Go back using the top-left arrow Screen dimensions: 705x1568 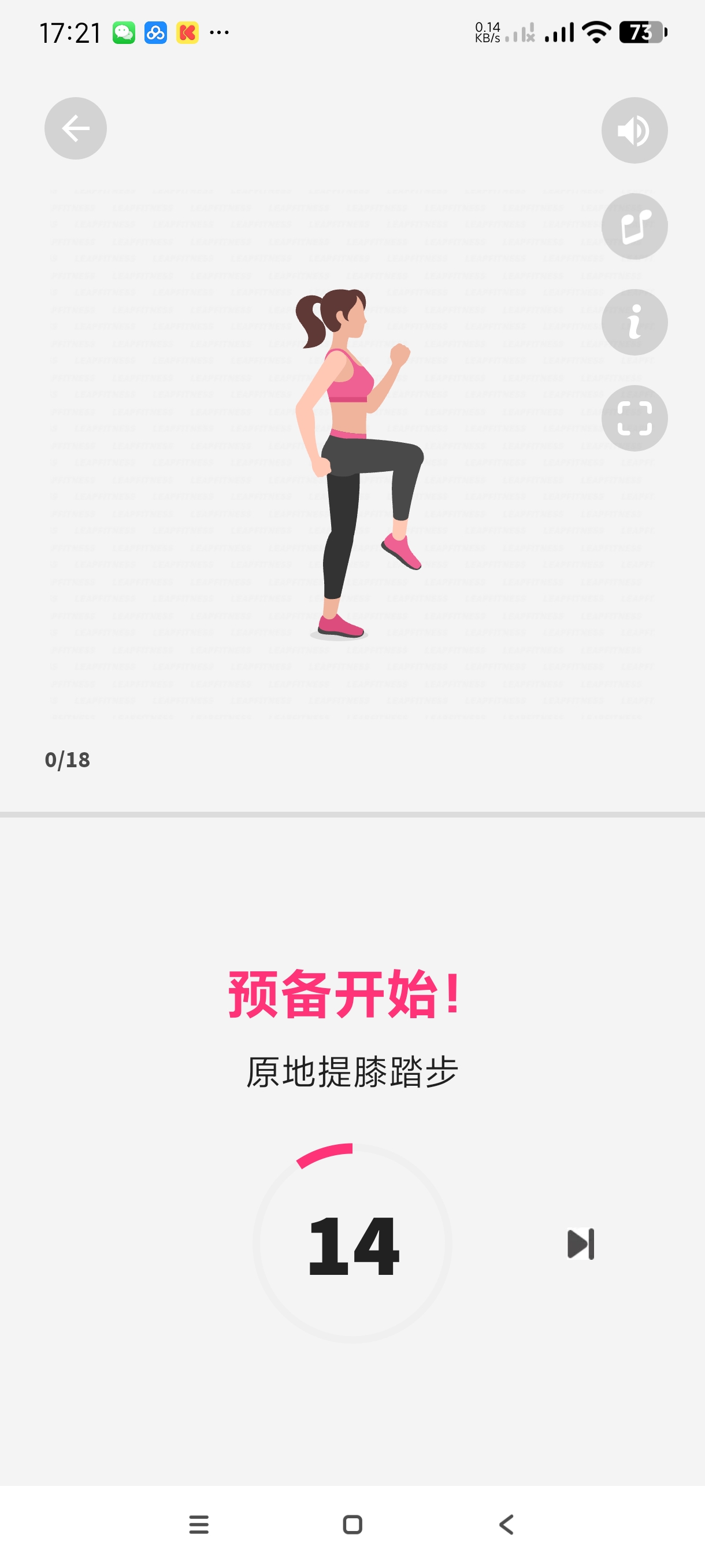[x=76, y=128]
